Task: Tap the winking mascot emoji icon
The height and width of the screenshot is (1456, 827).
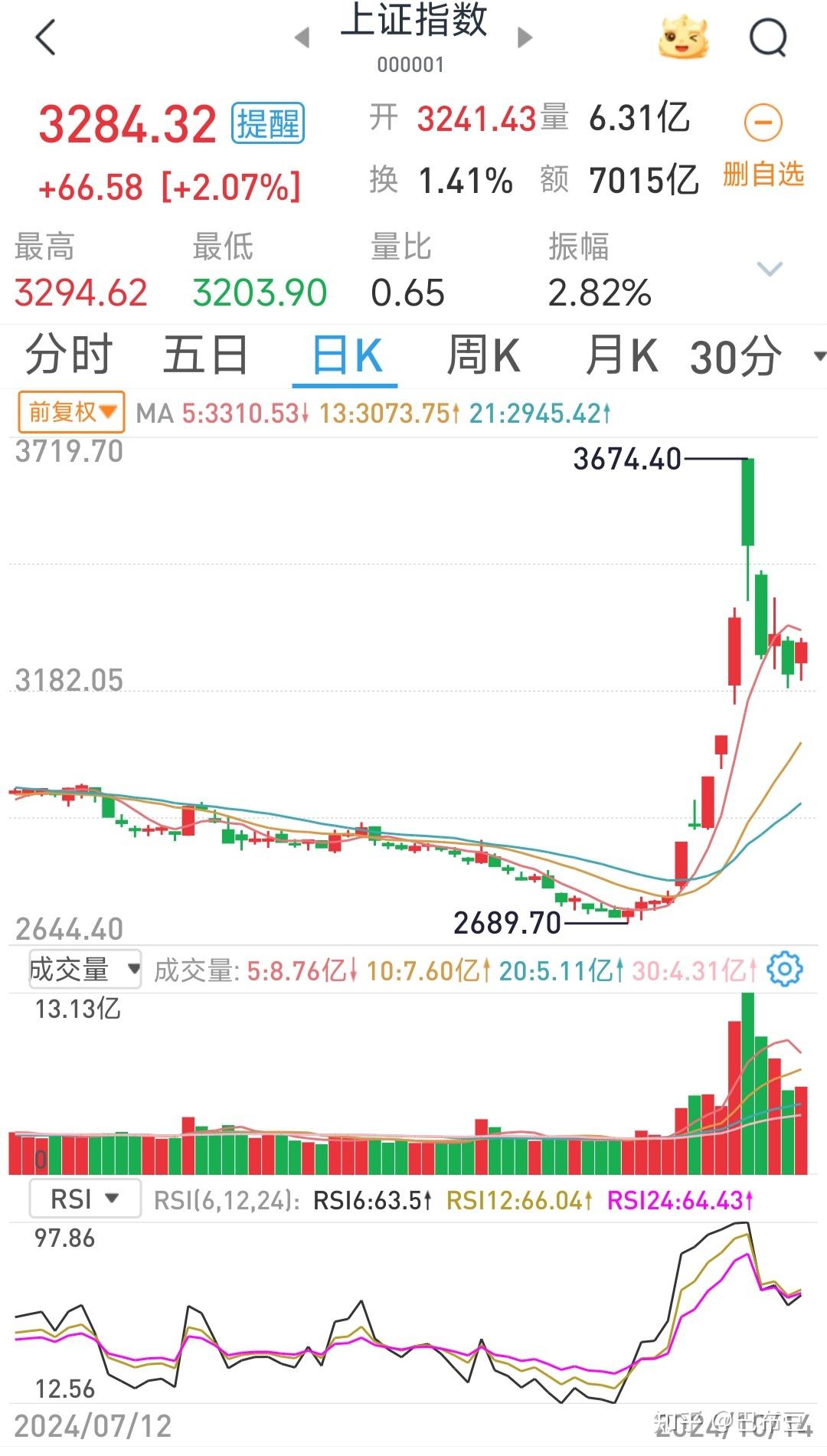Action: (684, 37)
